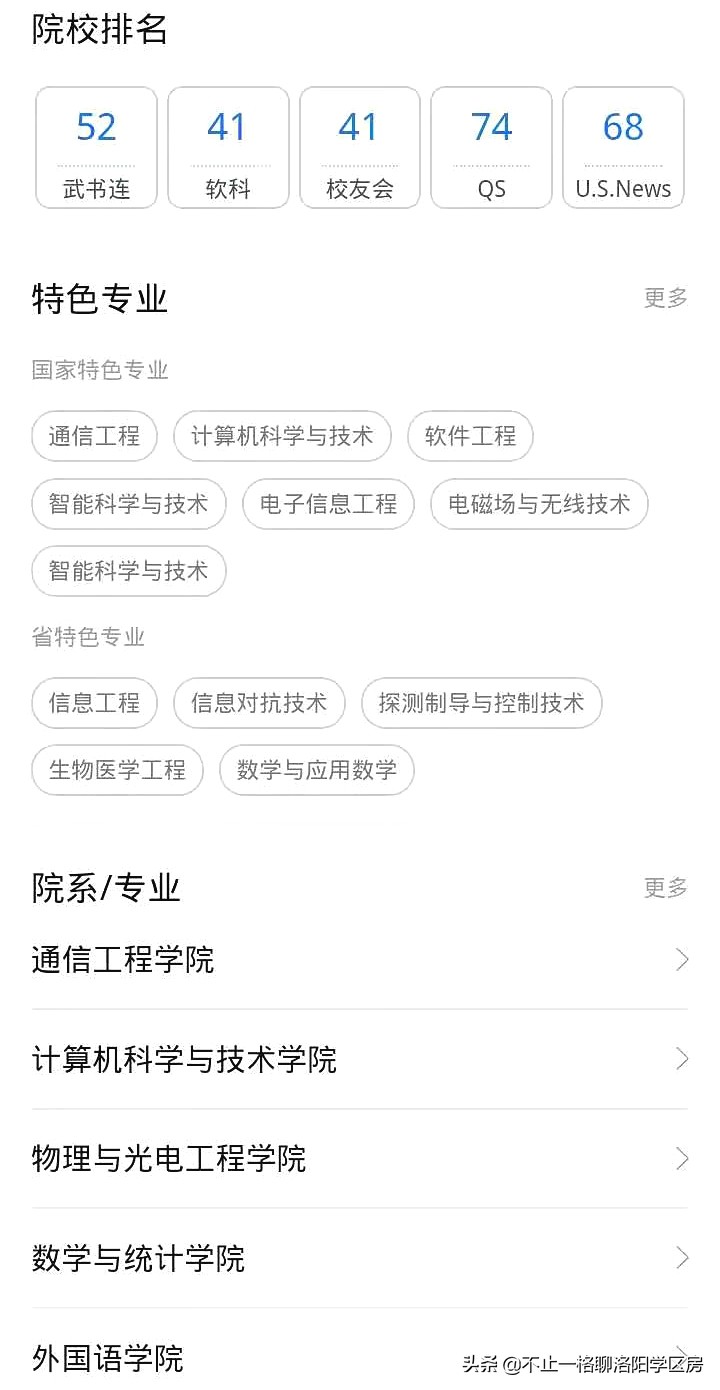Open the 生物医学工程 specialty tag
Screen dimensions: 720x1390
pos(117,771)
